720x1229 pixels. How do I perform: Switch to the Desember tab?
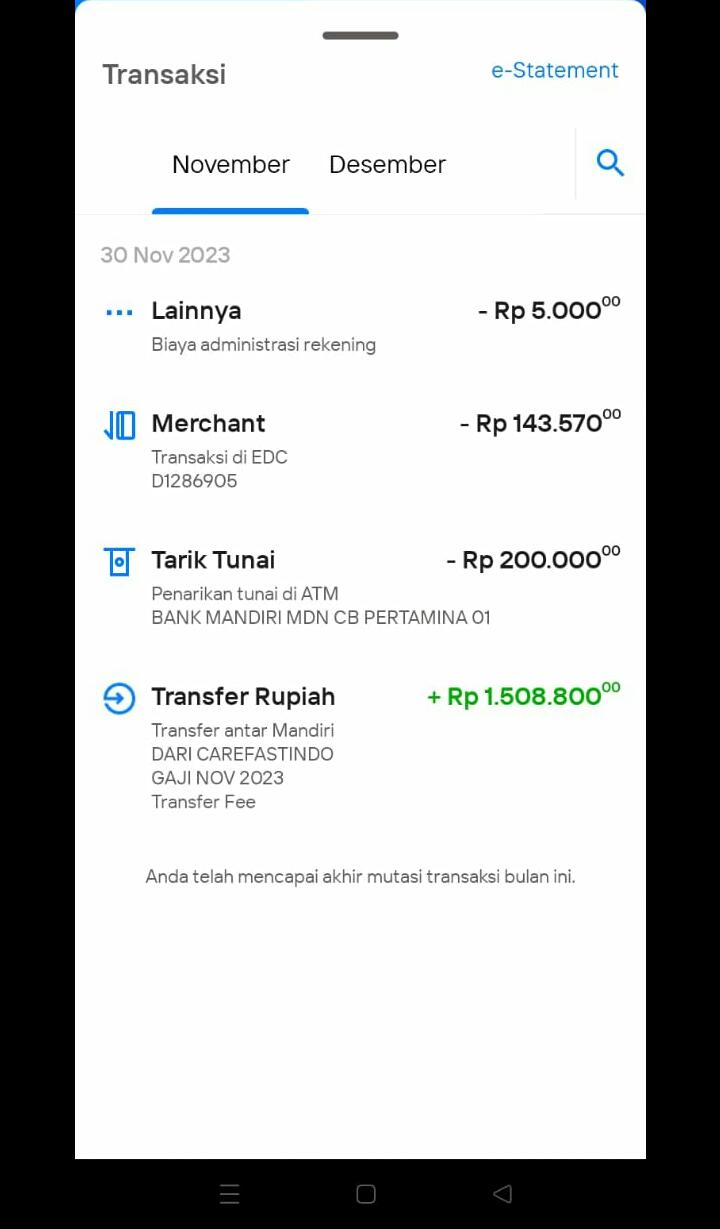(x=387, y=164)
